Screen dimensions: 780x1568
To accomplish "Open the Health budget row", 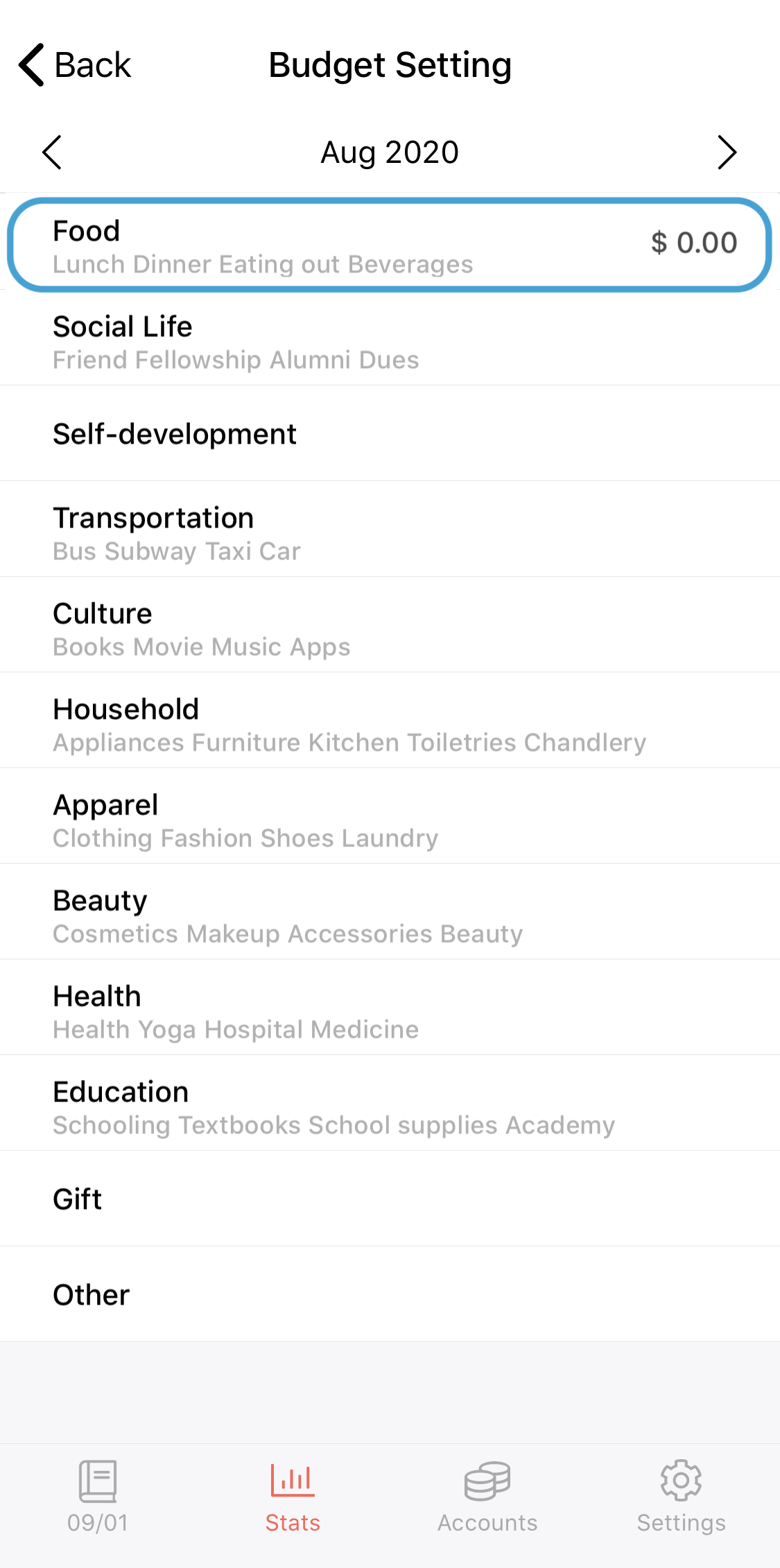I will pyautogui.click(x=390, y=1007).
